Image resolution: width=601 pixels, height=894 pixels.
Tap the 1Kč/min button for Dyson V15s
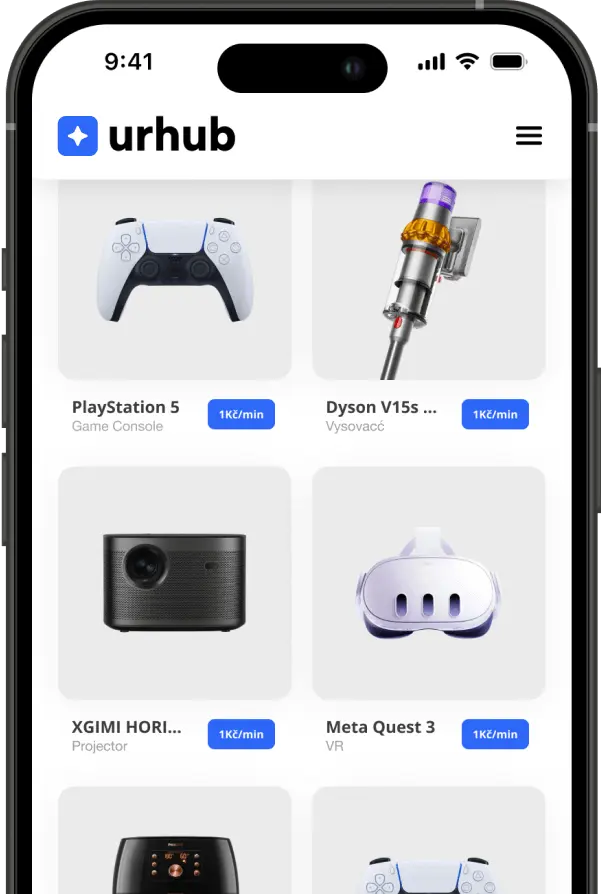[495, 414]
